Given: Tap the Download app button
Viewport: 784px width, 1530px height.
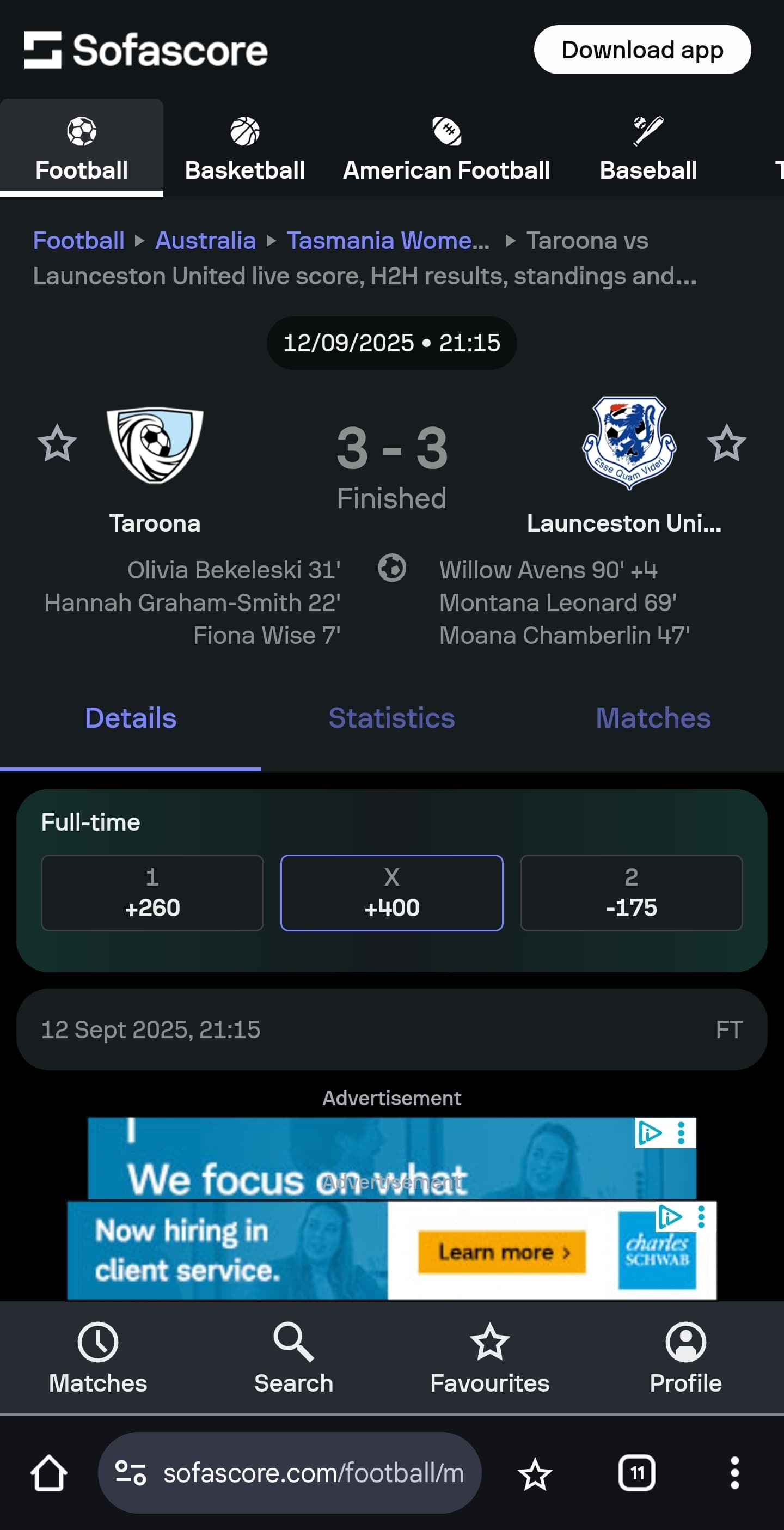Looking at the screenshot, I should coord(641,50).
